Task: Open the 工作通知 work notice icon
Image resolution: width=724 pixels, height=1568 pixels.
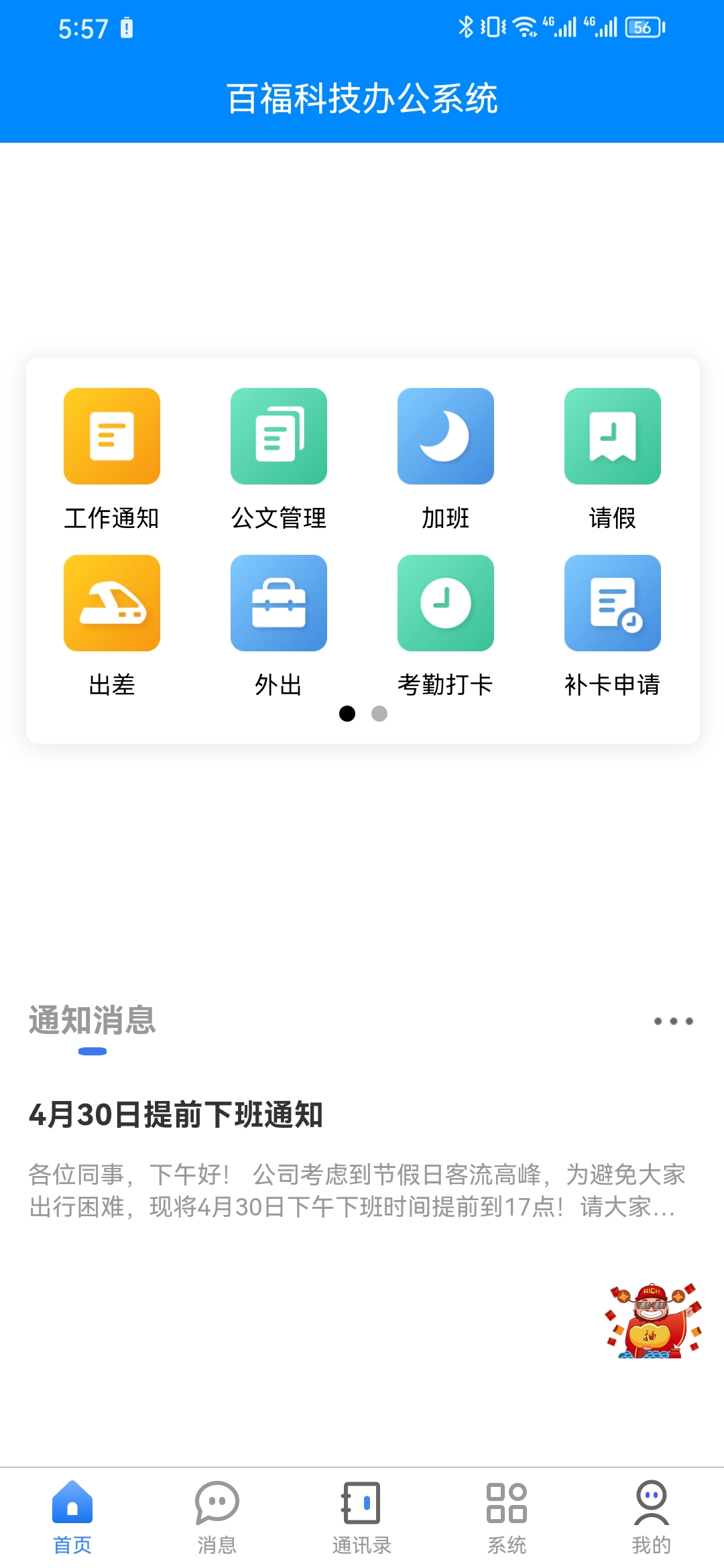Action: (x=111, y=436)
